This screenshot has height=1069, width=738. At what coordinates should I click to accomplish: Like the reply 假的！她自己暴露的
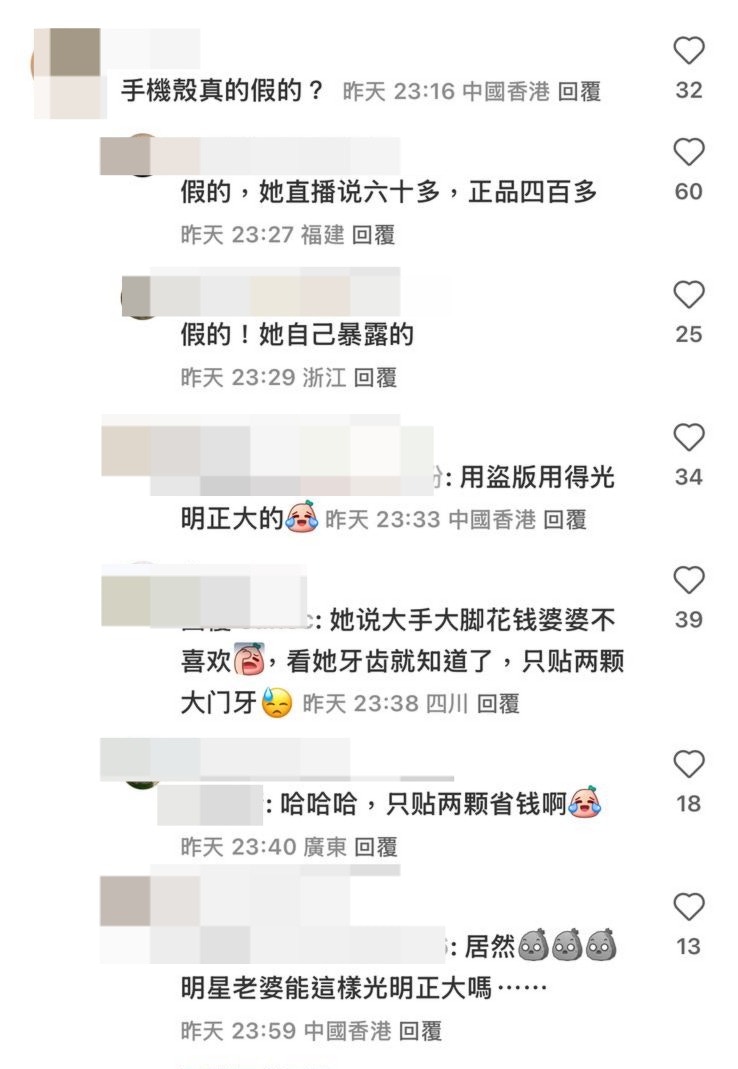[689, 295]
